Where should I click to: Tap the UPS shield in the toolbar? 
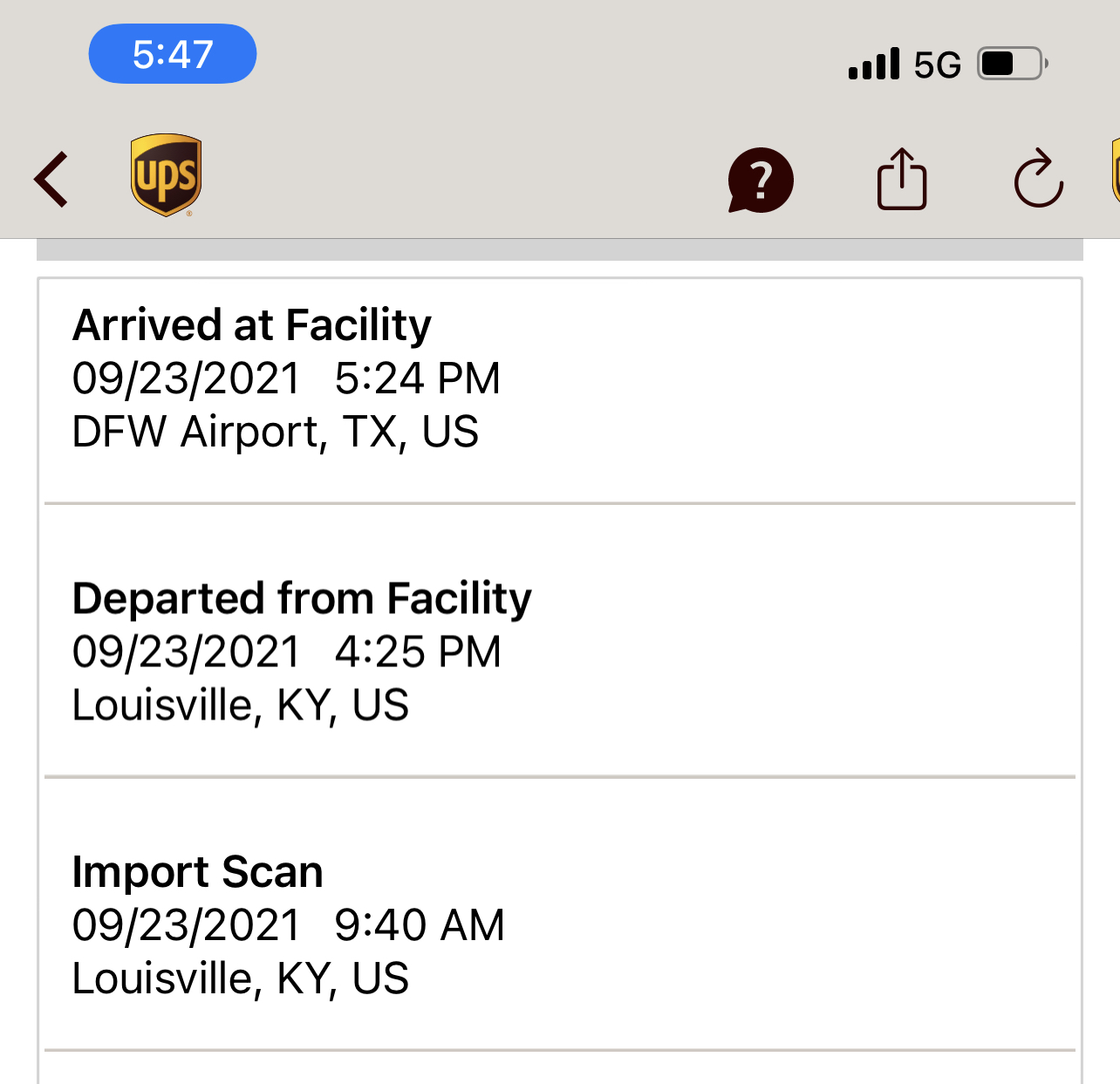(166, 175)
